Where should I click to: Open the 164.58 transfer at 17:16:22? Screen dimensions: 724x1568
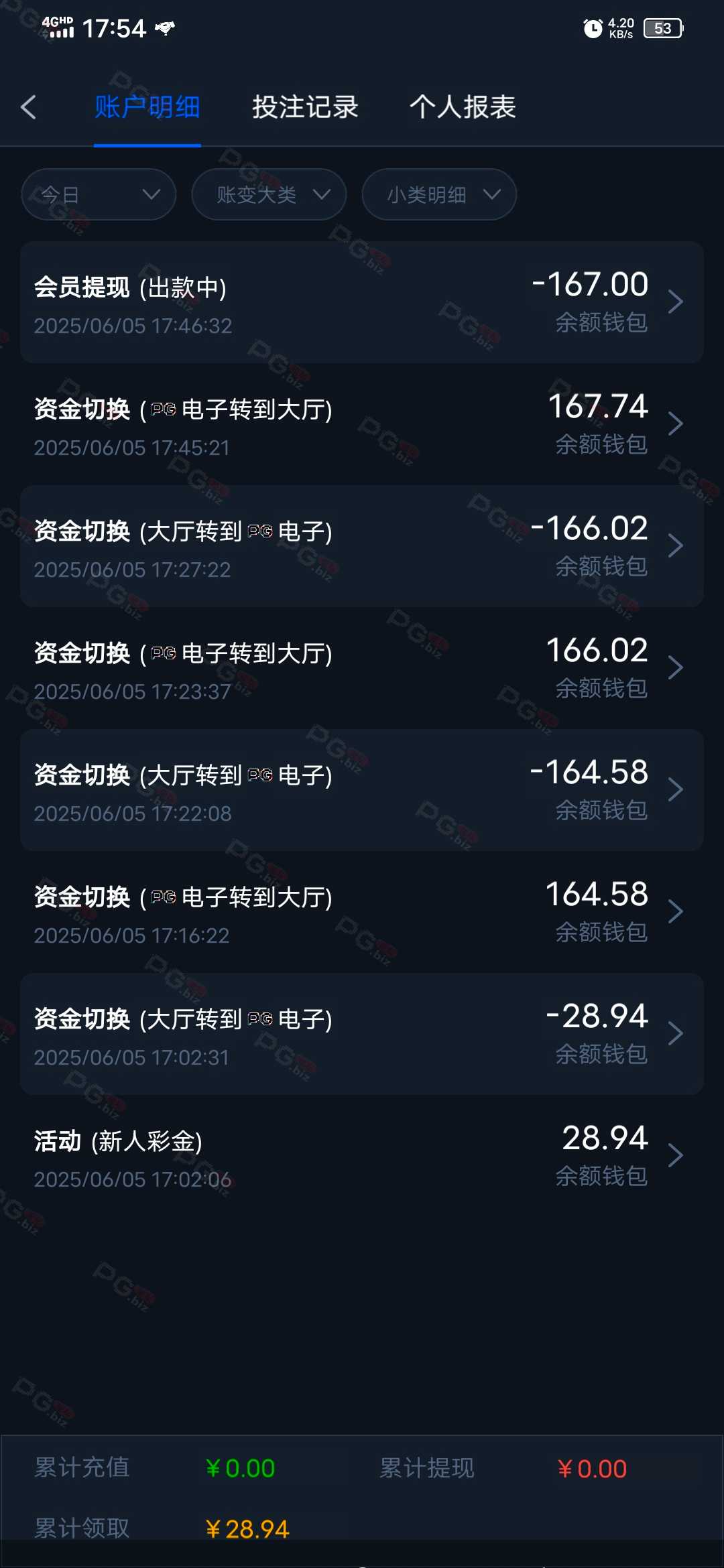pos(362,912)
